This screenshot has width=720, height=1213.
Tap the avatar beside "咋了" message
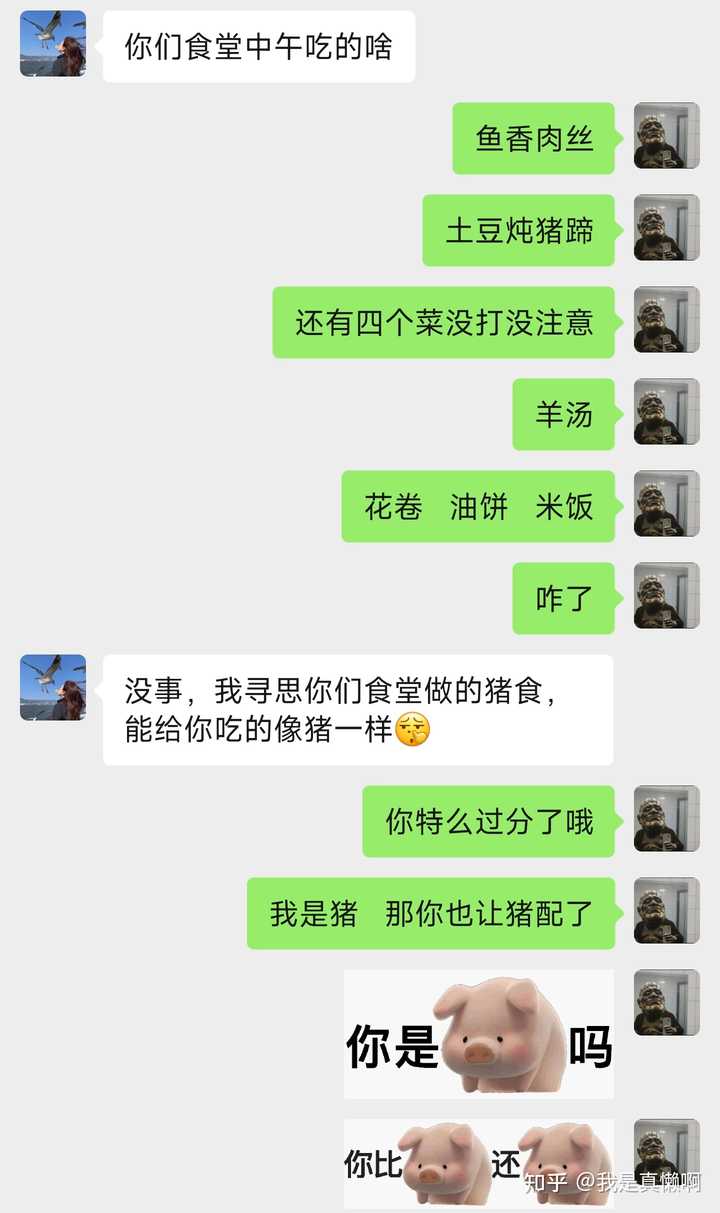coord(666,596)
